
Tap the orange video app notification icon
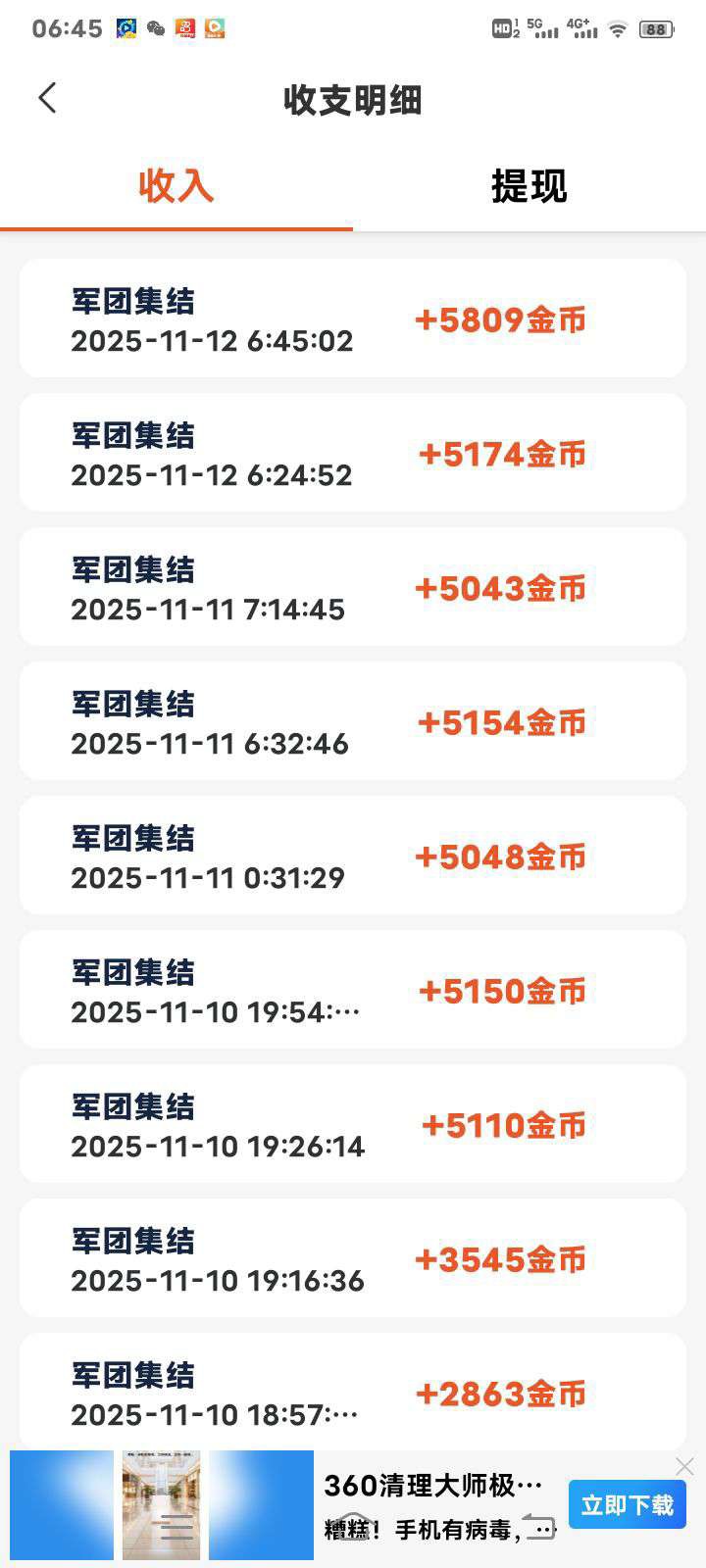214,29
